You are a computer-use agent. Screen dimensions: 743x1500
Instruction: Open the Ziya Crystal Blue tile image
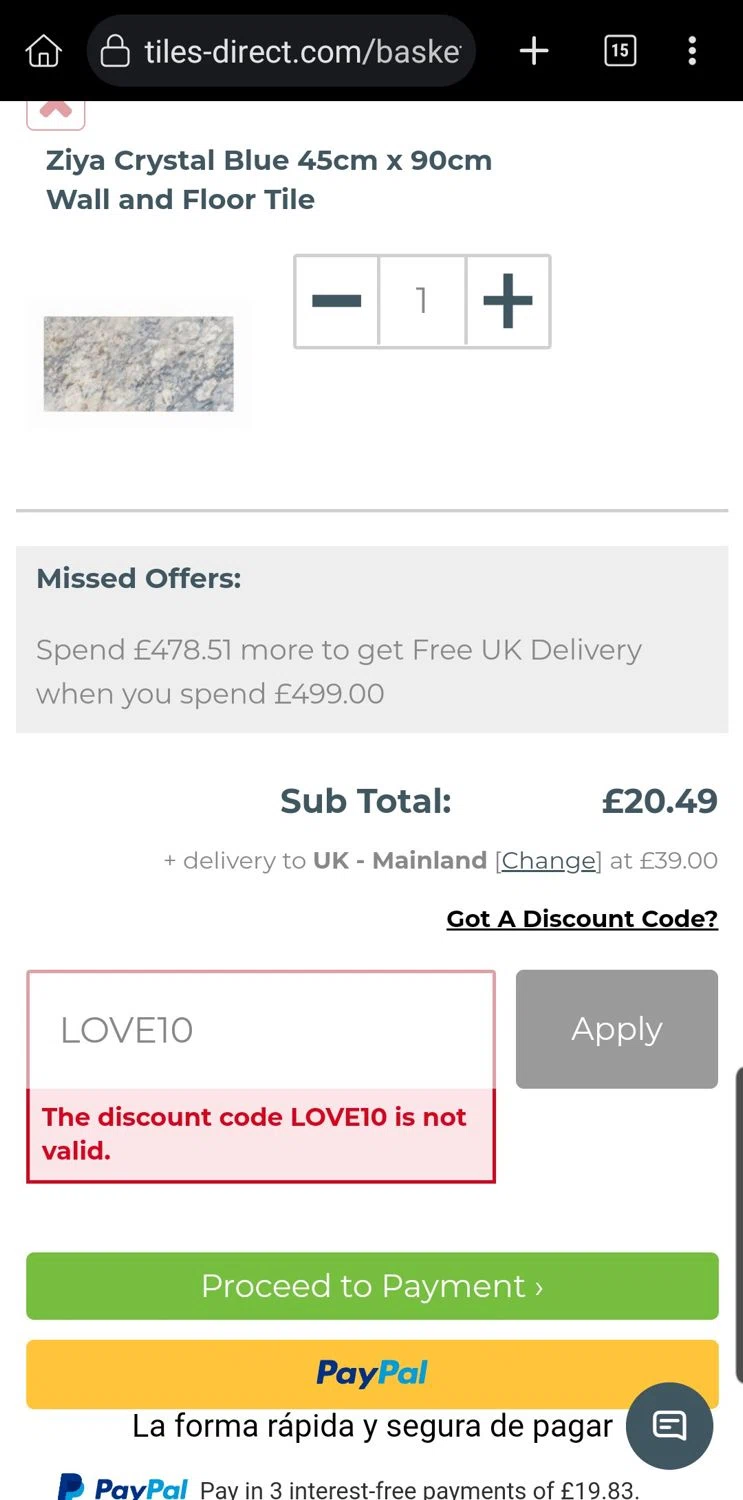(138, 364)
